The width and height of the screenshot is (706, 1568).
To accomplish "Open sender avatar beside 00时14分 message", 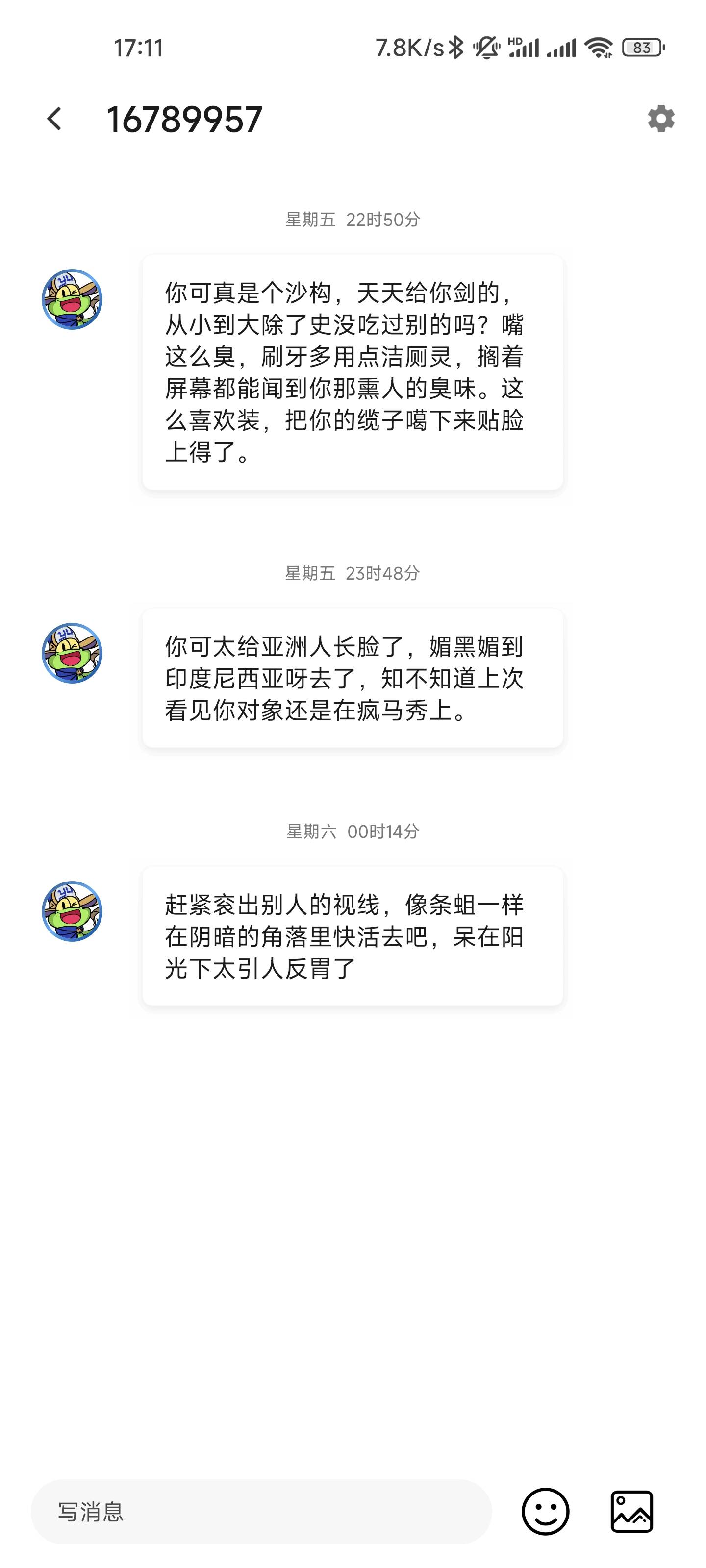I will (x=72, y=911).
